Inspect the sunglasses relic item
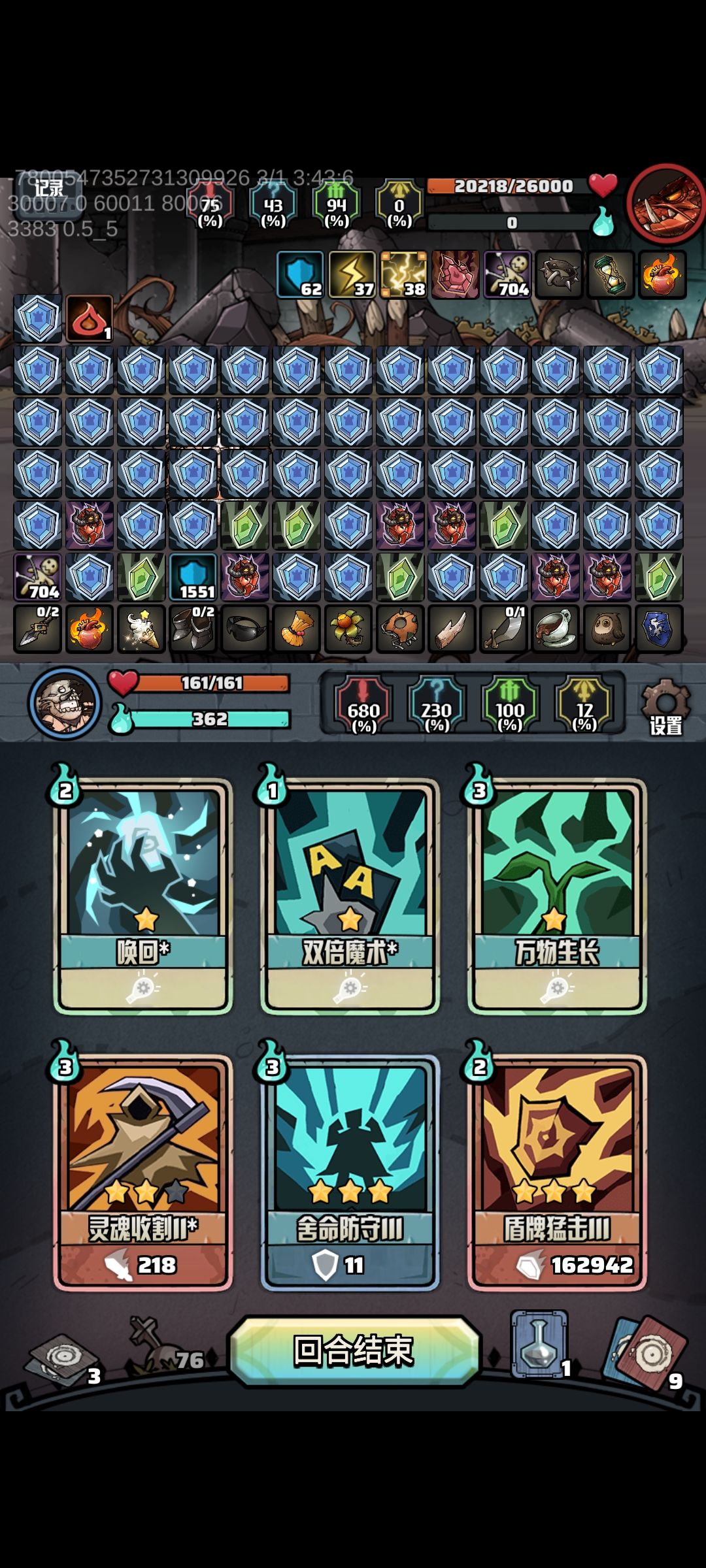 245,629
